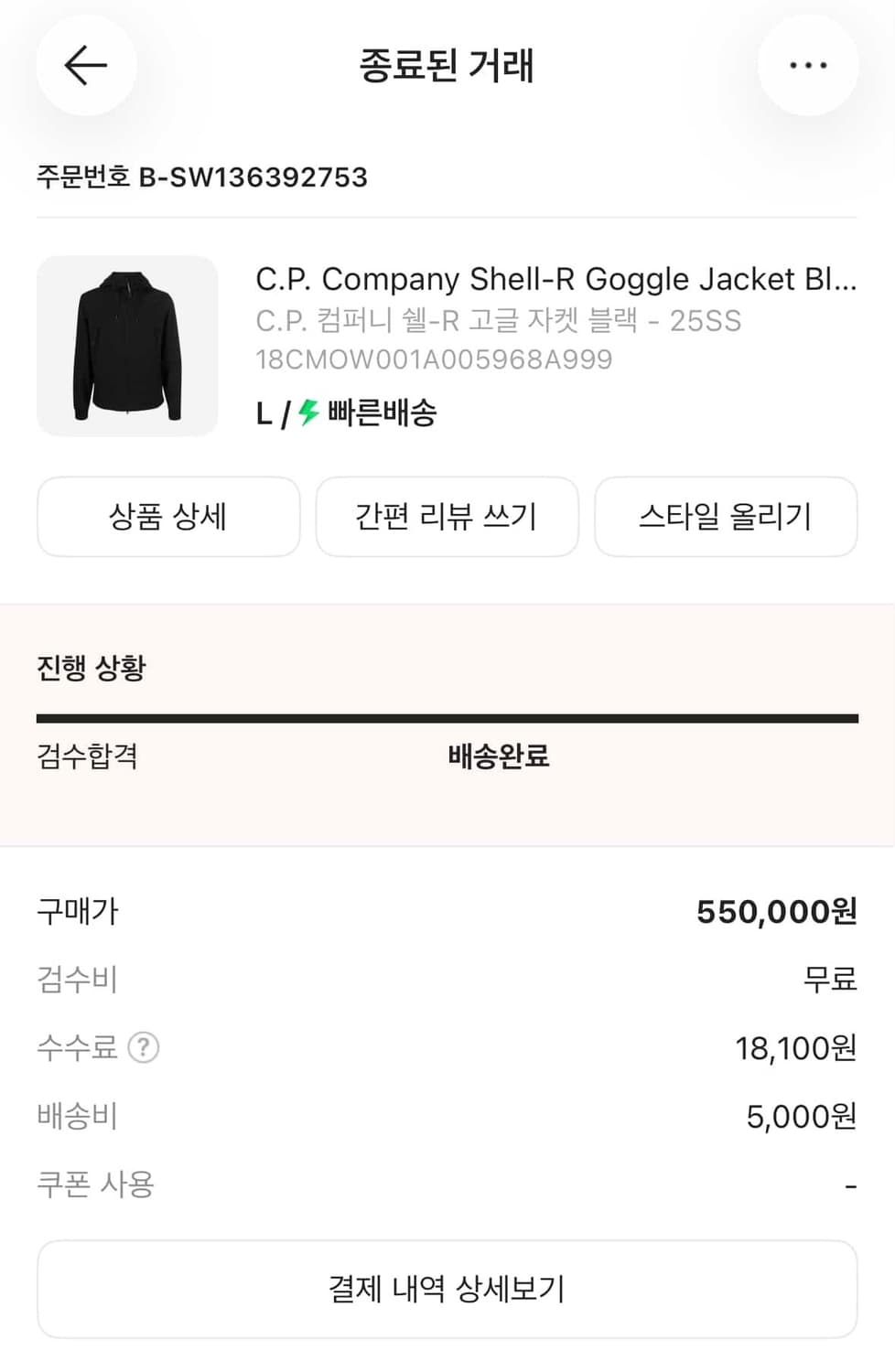Viewport: 895px width, 1372px height.
Task: Tap 간편 리뷰 쓰기 to write a review
Action: (447, 517)
